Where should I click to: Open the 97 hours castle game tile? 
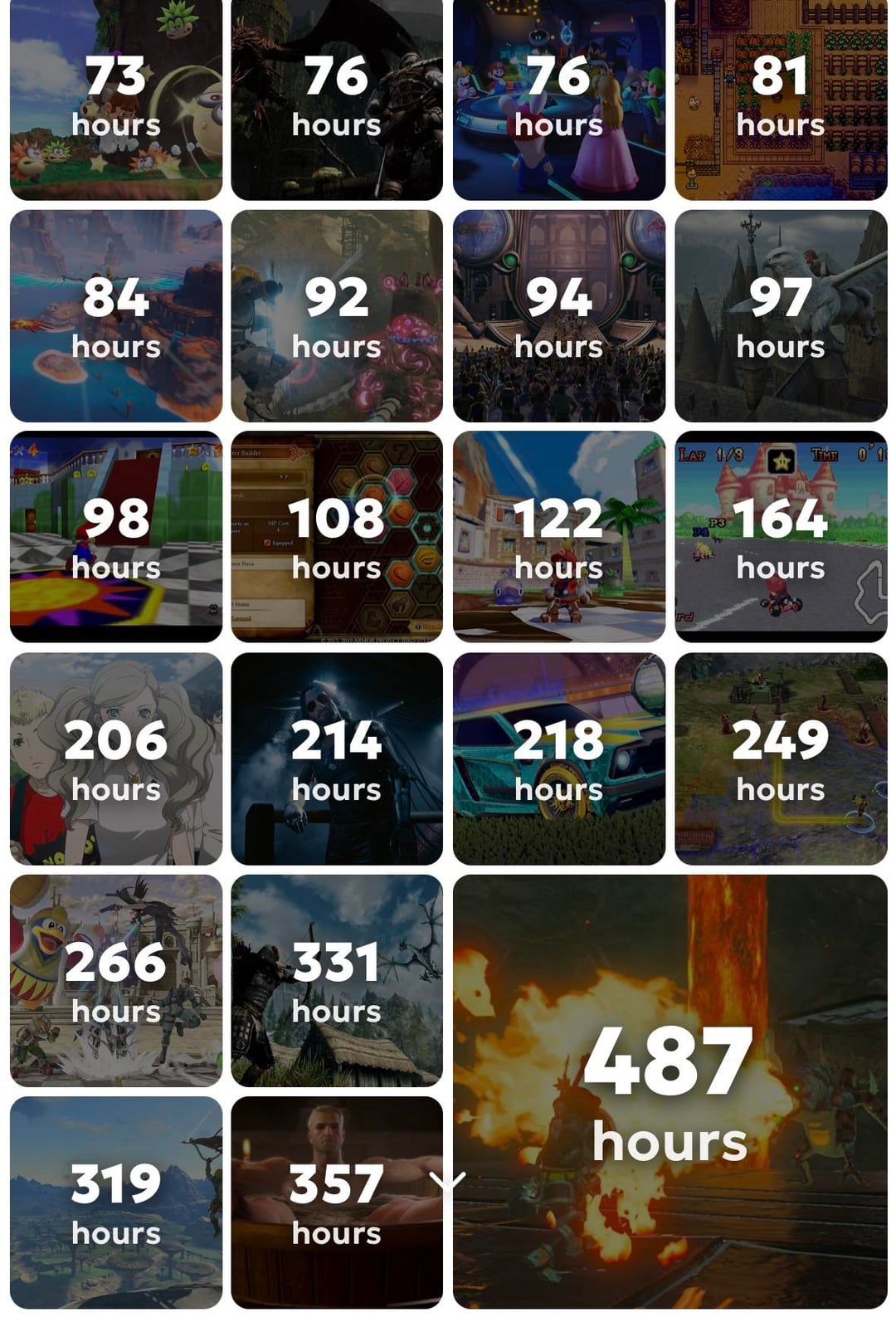point(781,315)
